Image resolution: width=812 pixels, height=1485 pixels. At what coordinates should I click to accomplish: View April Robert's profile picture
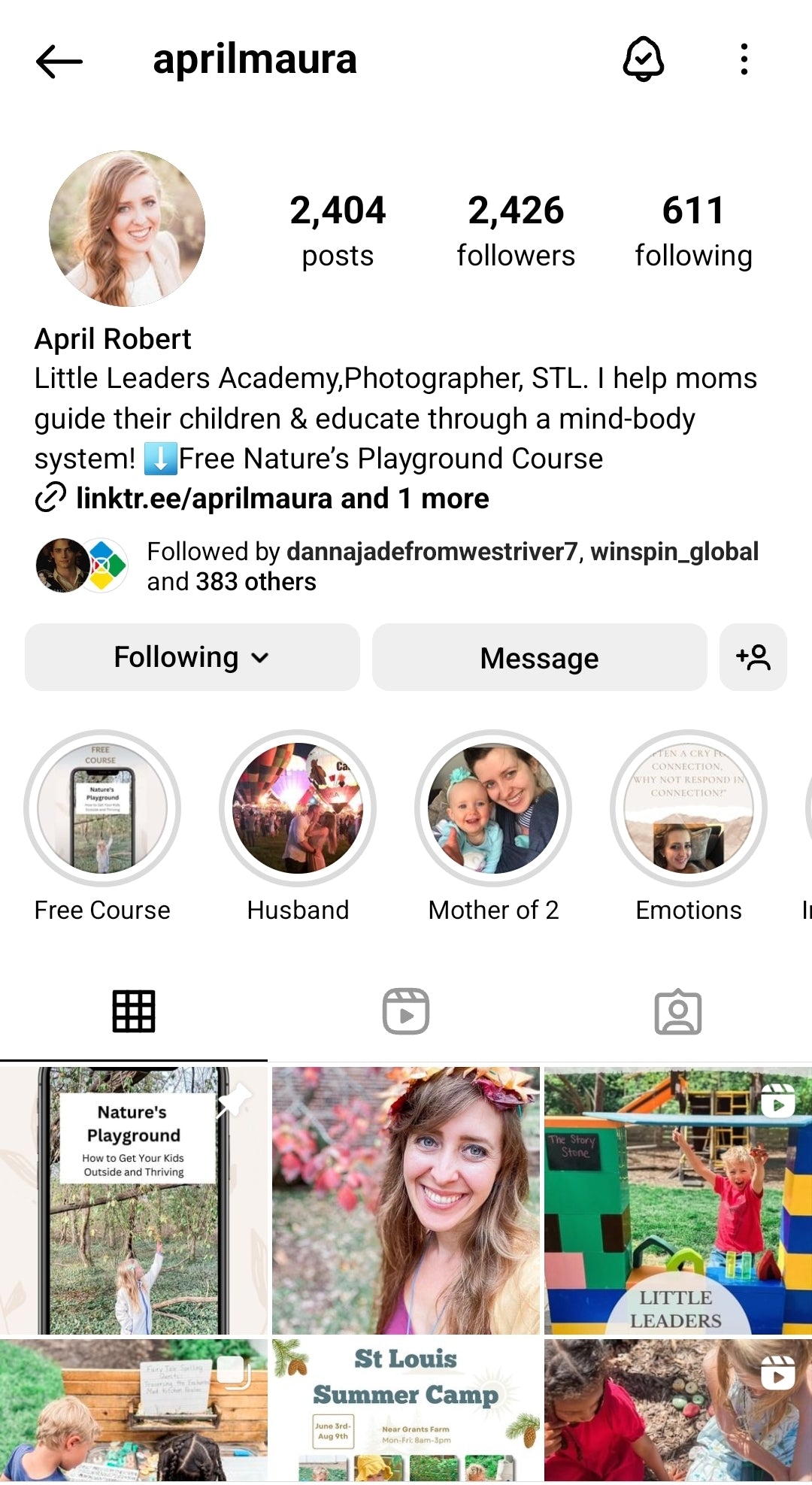(127, 229)
